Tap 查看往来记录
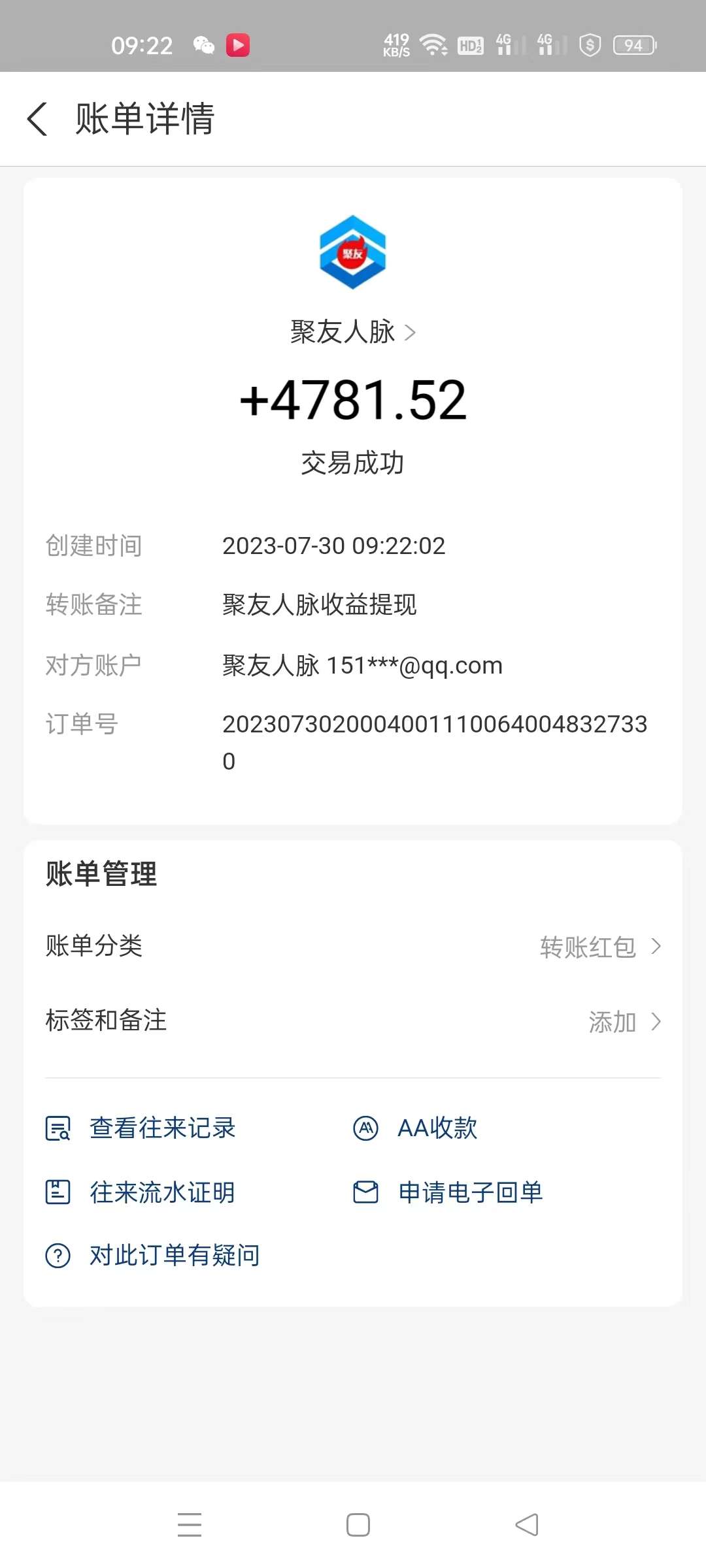 coord(162,1128)
